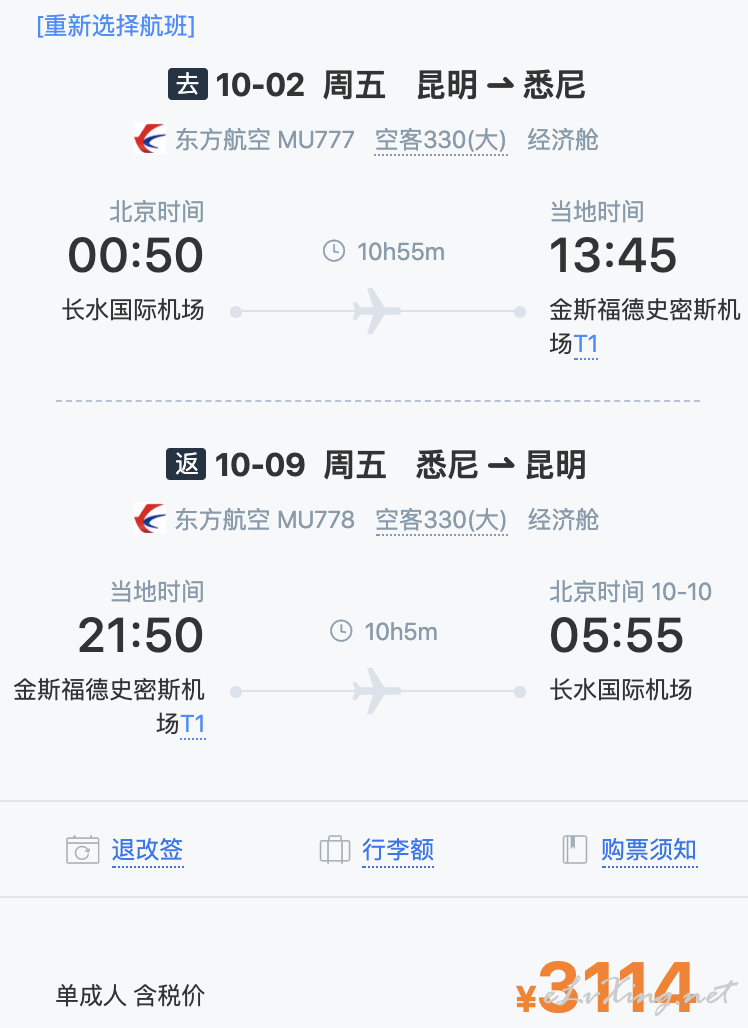Tap the T1 terminal link on the outbound flight
The width and height of the screenshot is (748, 1028).
586,344
